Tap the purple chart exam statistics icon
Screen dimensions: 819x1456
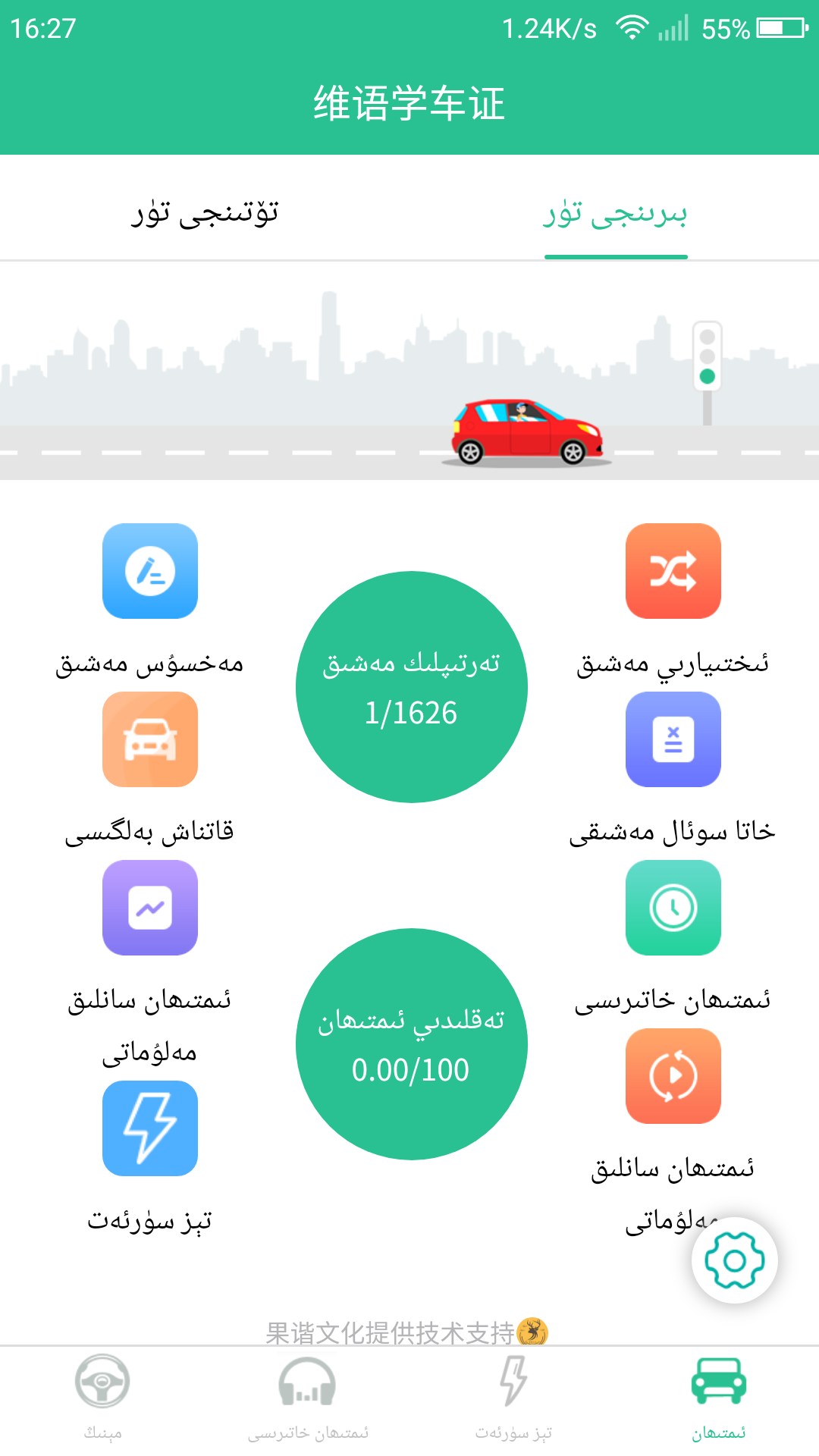(150, 908)
